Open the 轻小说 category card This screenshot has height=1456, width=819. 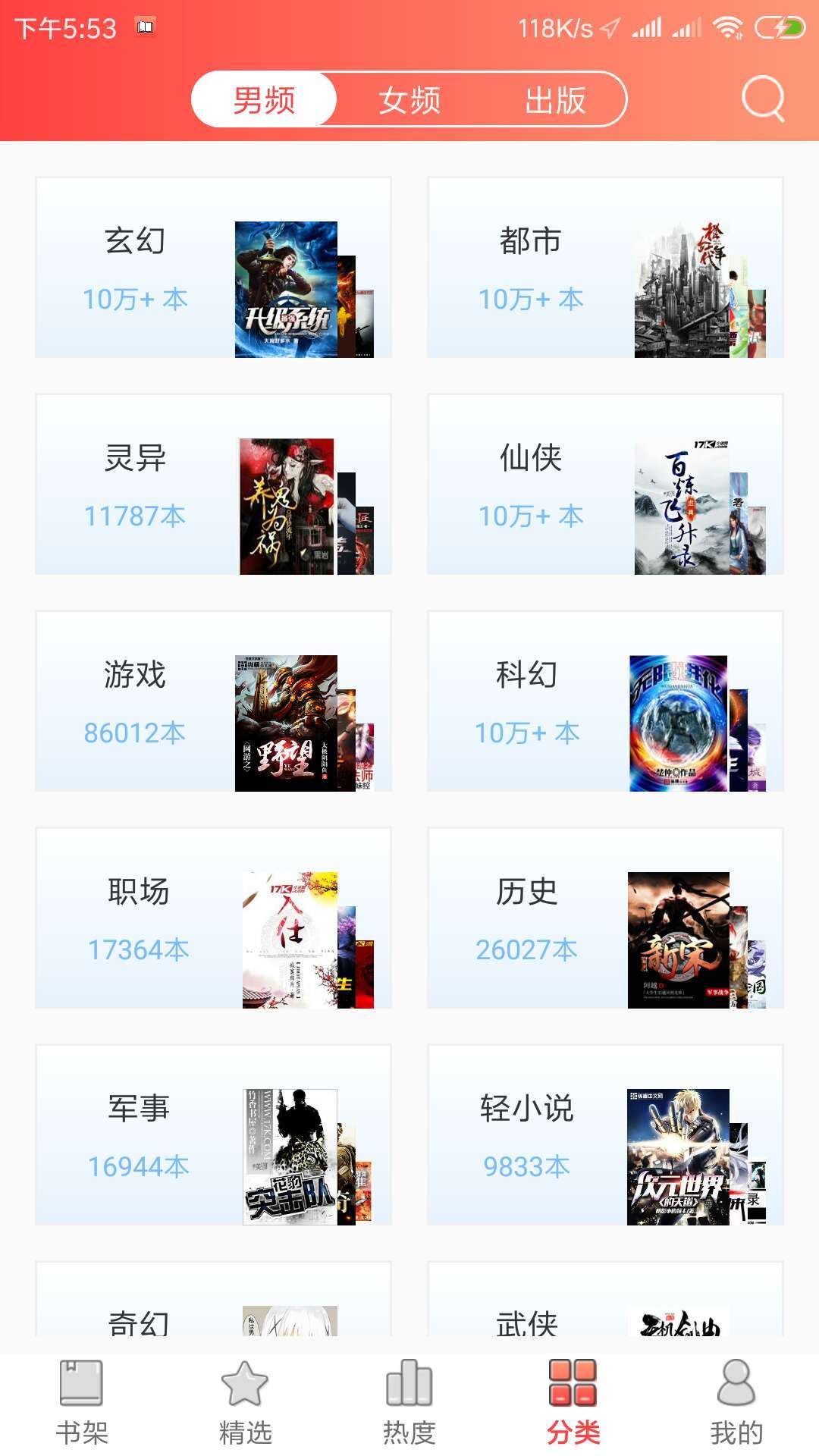(605, 1134)
